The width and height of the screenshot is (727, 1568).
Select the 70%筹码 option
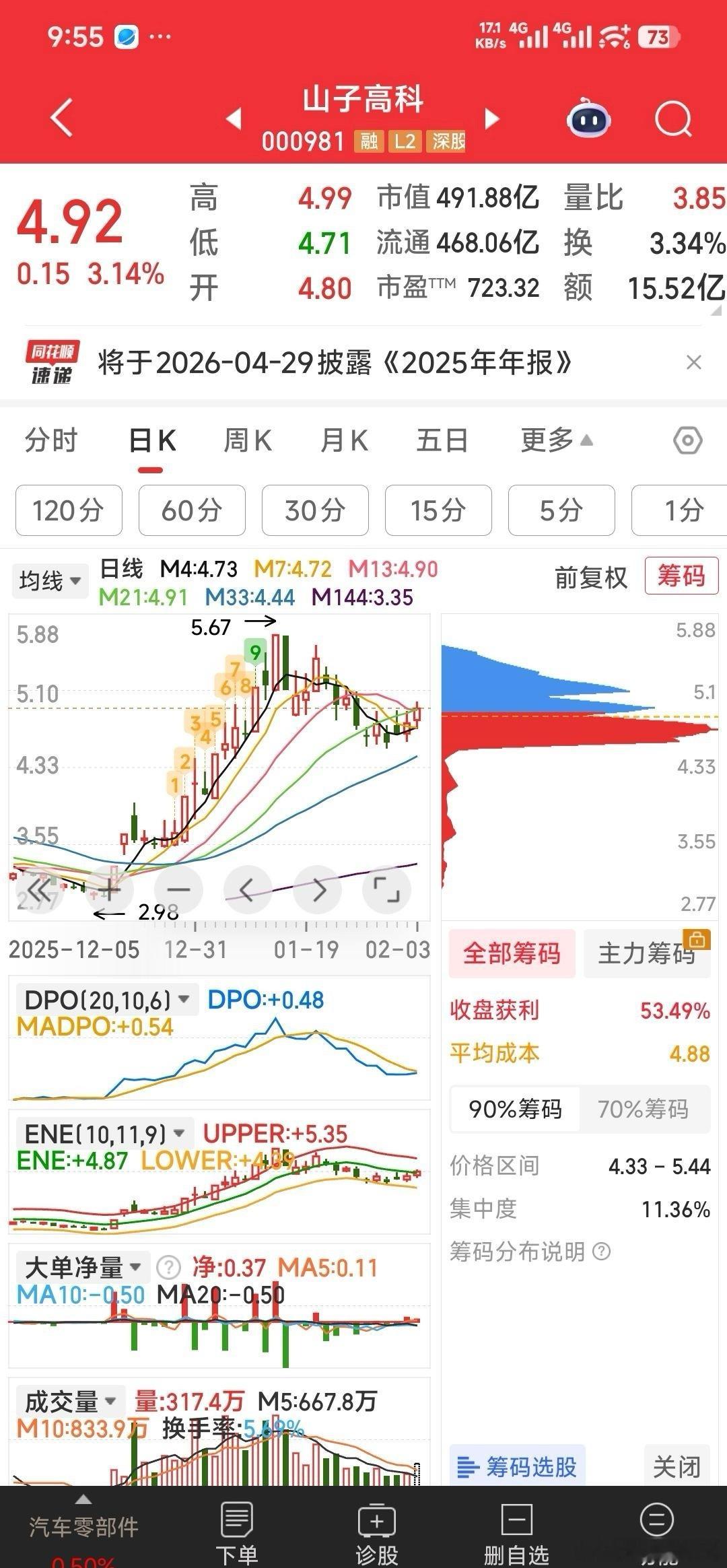tap(643, 1109)
